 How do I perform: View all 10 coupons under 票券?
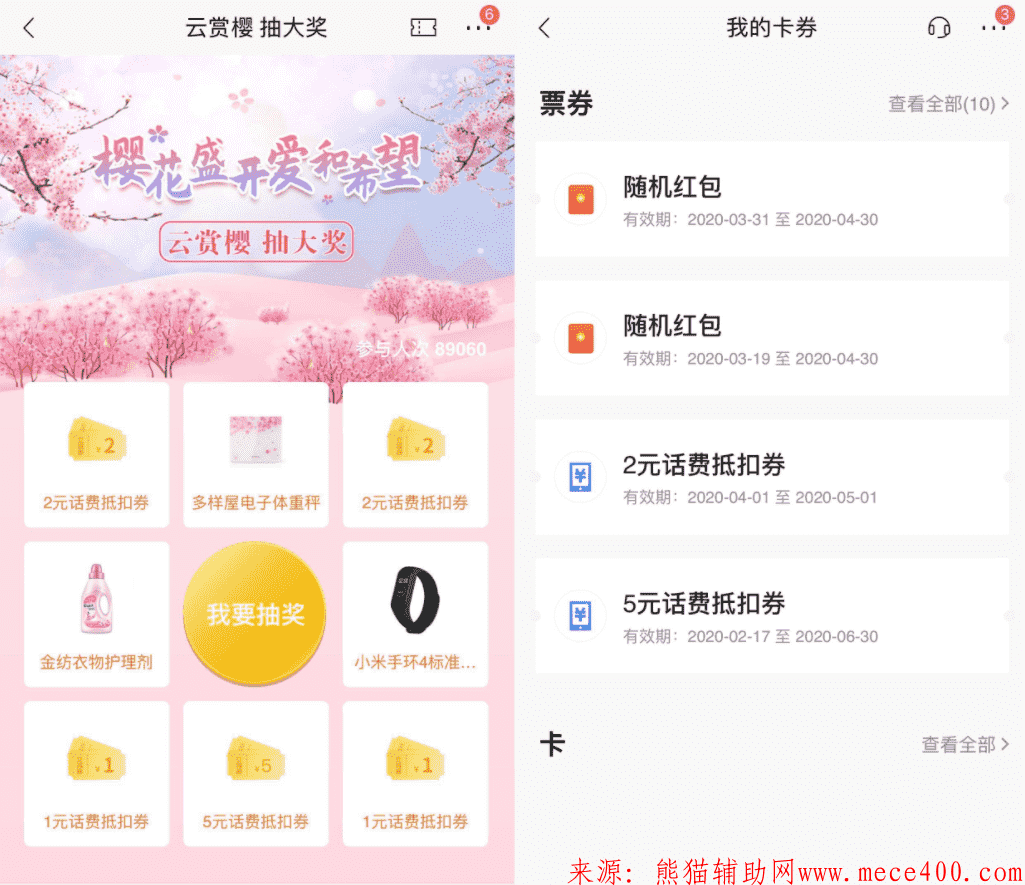[948, 104]
